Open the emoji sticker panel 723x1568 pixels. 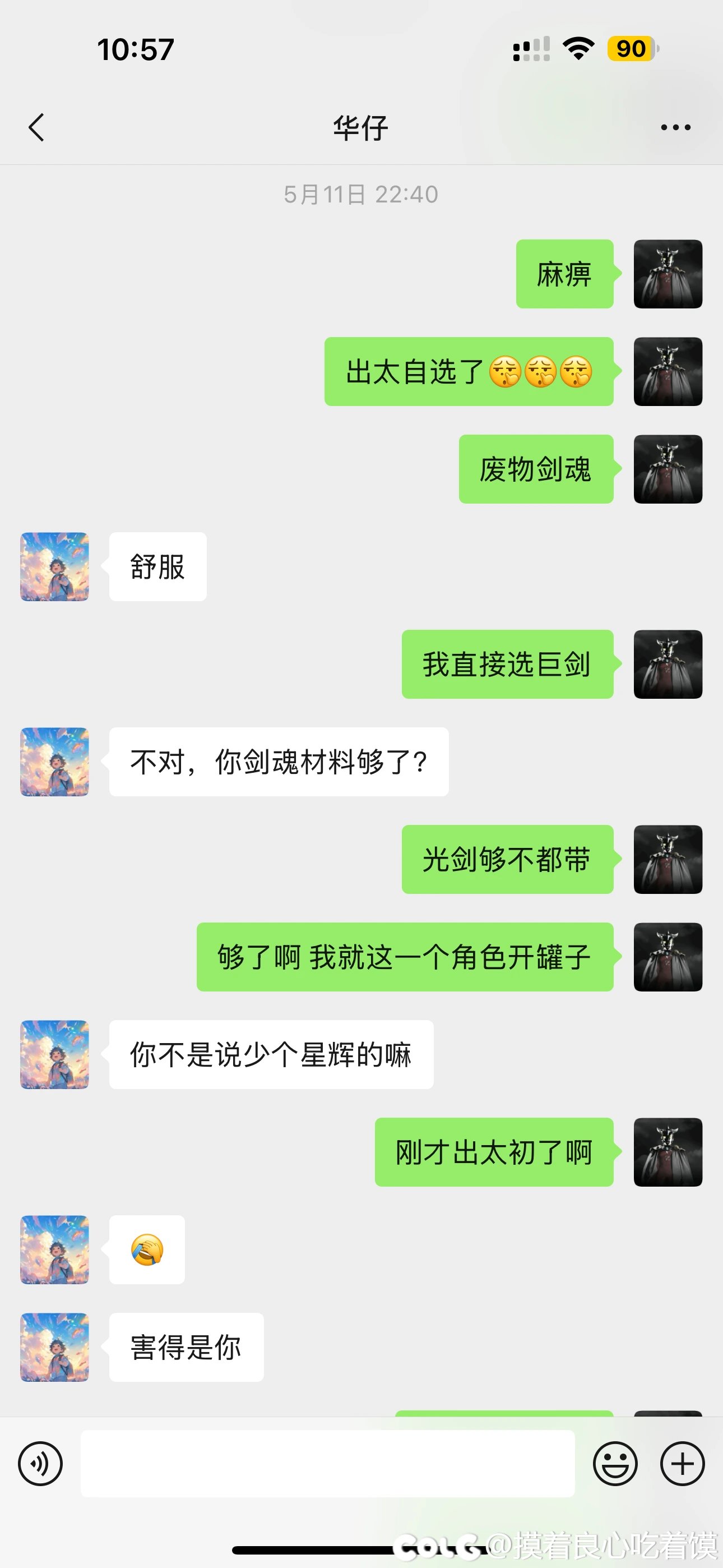tap(615, 1464)
